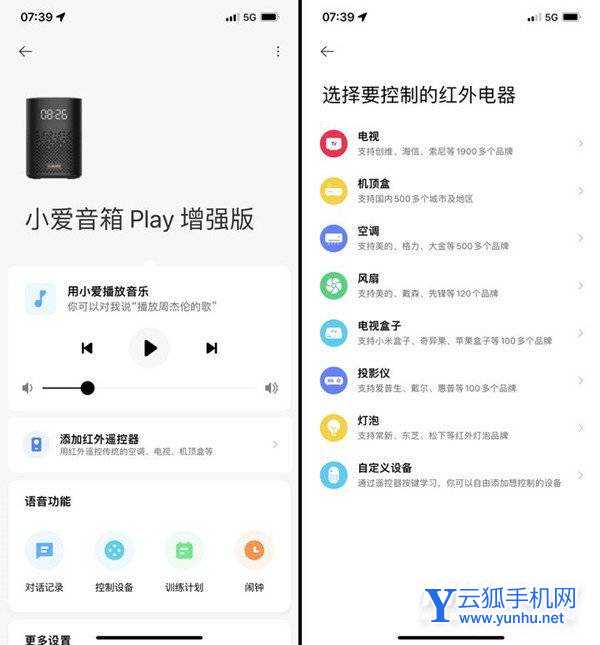Screen dimensions: 600x645
Task: Choose 灯泡 as the infrared device
Action: pos(450,427)
